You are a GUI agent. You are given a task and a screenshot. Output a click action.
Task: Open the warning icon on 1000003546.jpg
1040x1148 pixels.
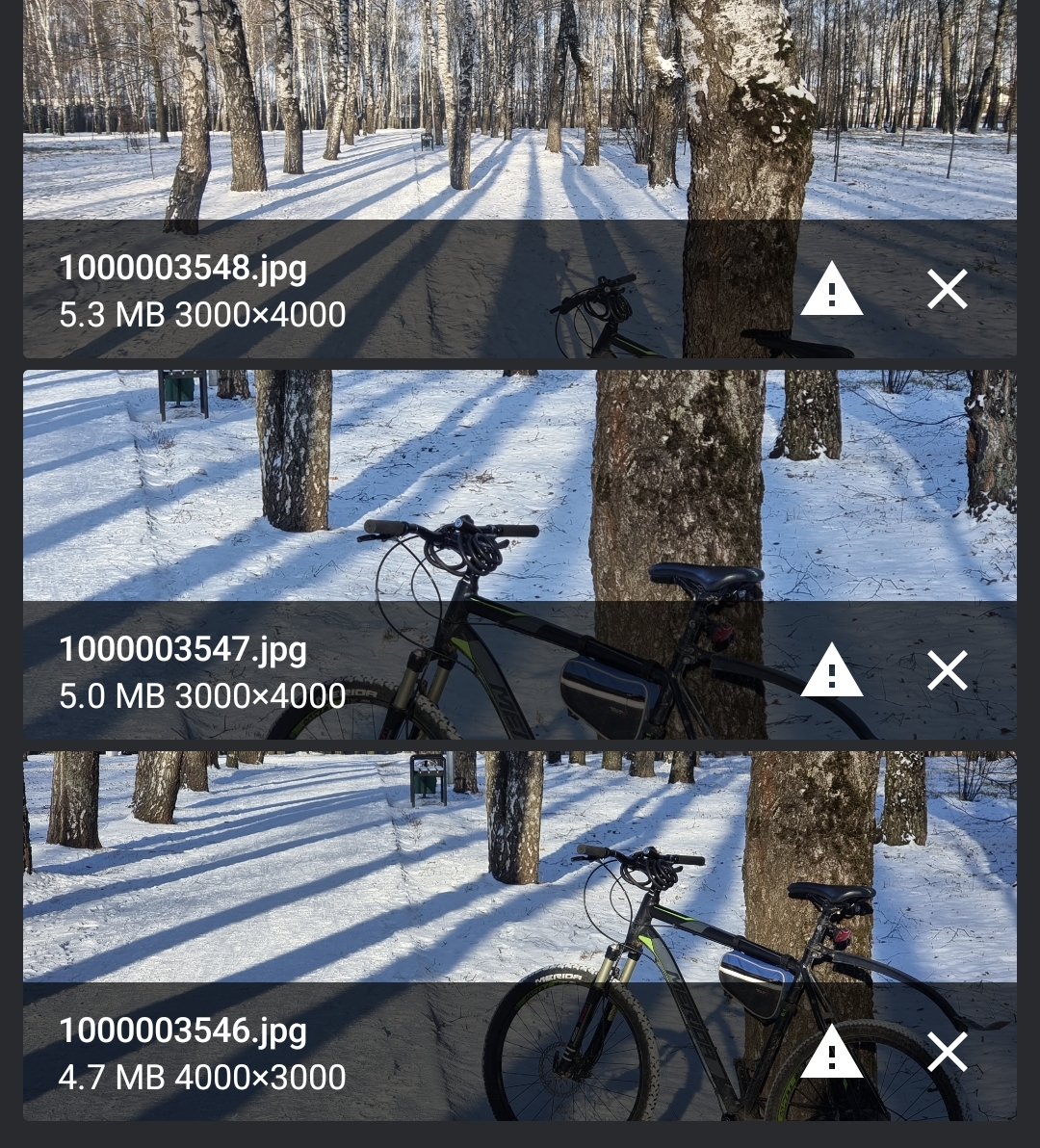831,1054
